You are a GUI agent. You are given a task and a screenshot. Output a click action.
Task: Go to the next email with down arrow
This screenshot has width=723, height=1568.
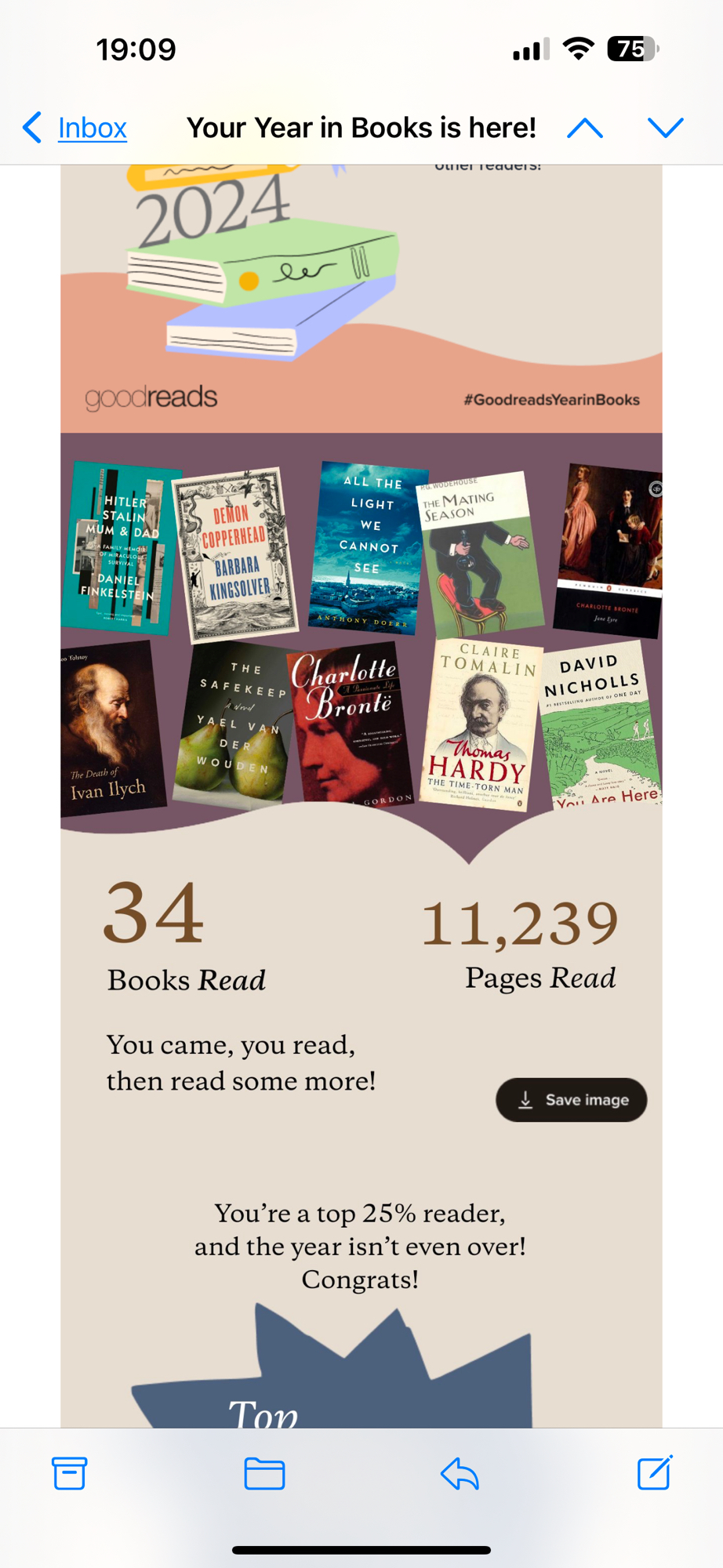point(666,128)
